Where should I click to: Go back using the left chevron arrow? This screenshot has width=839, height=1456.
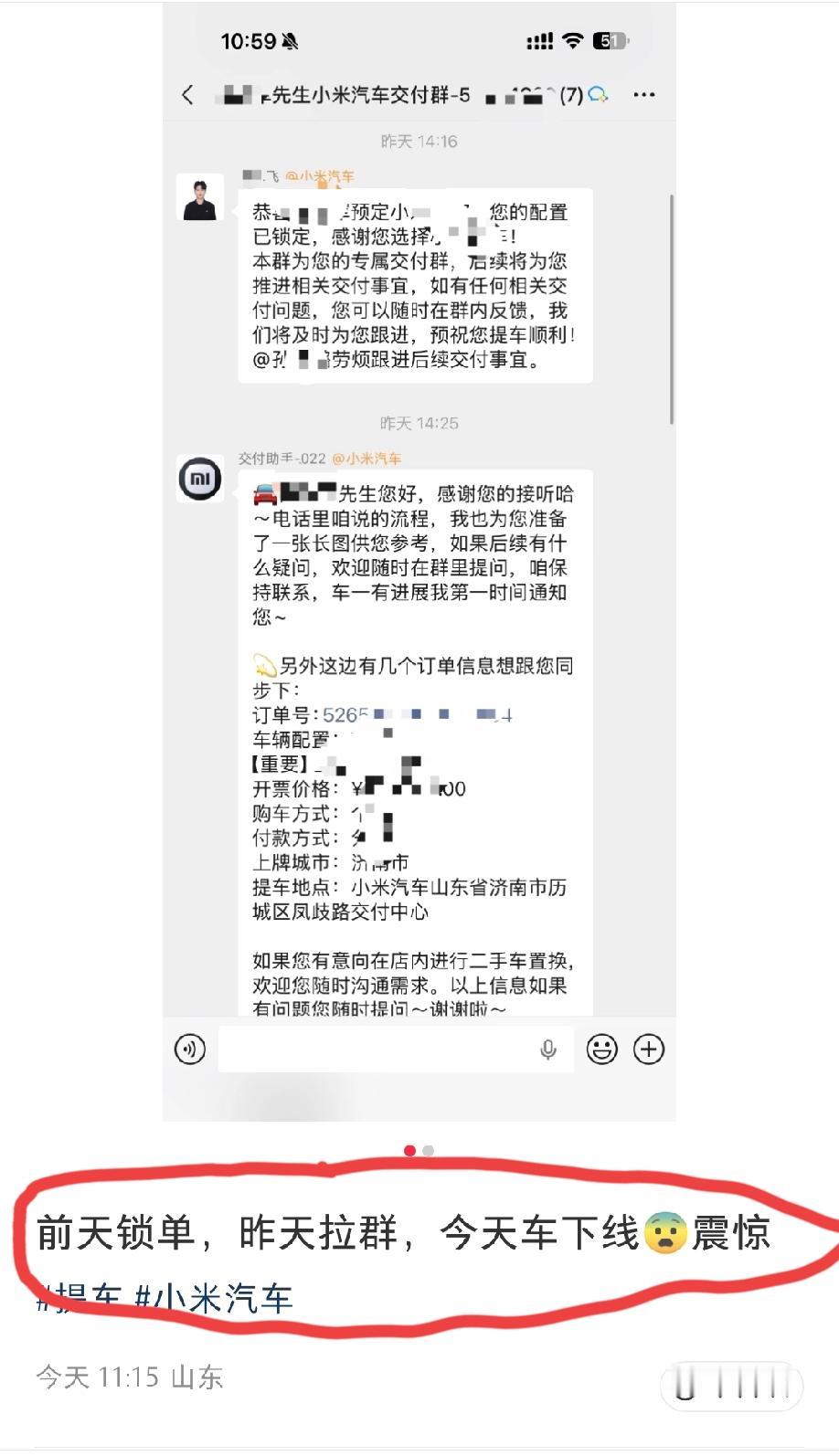point(189,94)
